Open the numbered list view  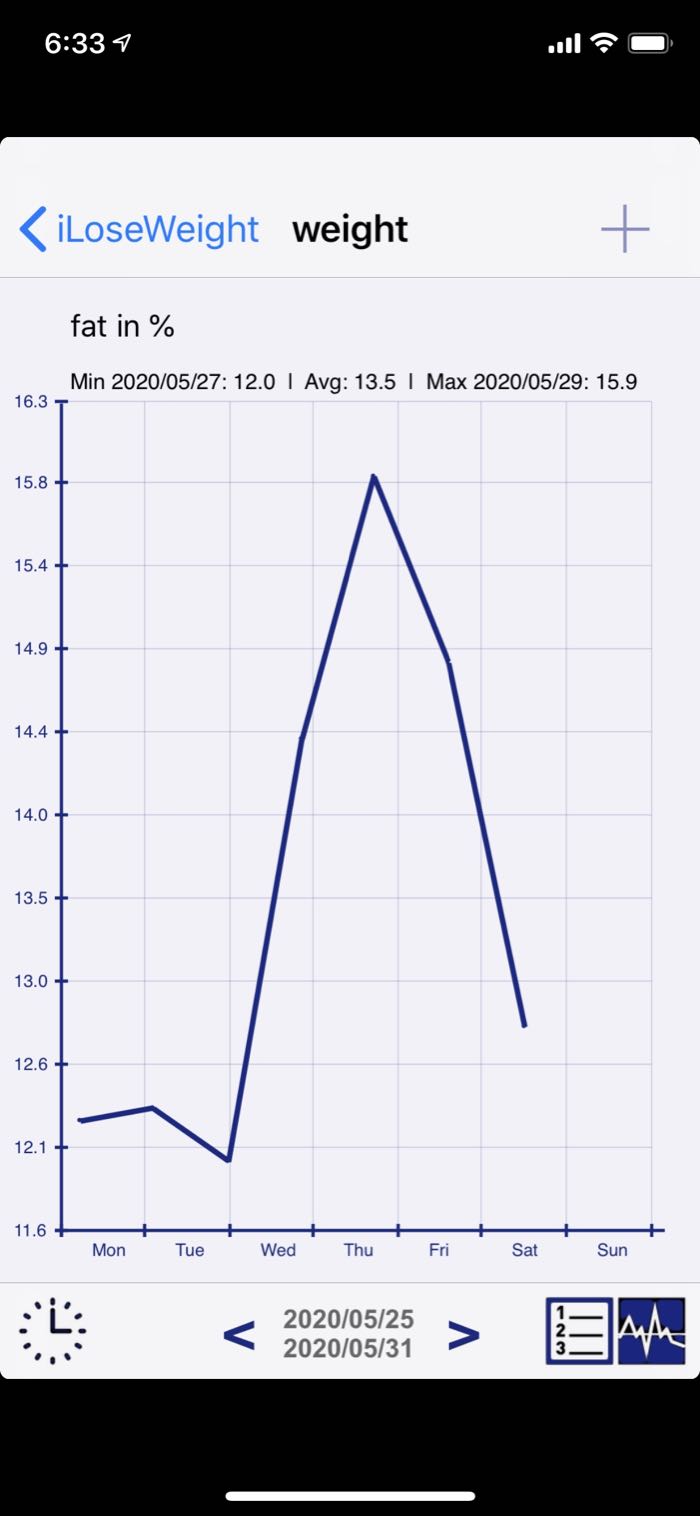point(579,1331)
